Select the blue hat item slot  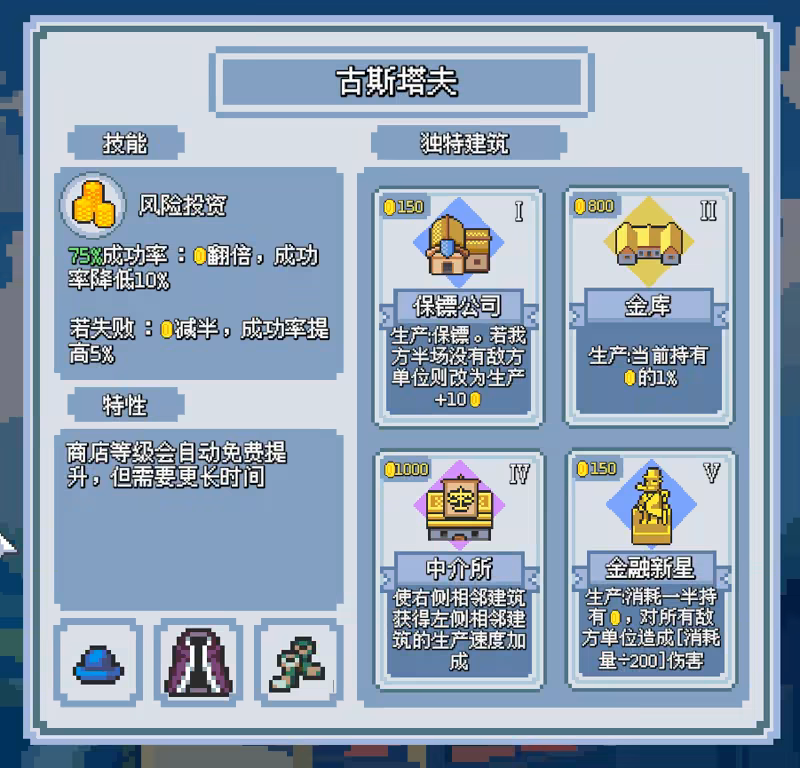click(98, 664)
